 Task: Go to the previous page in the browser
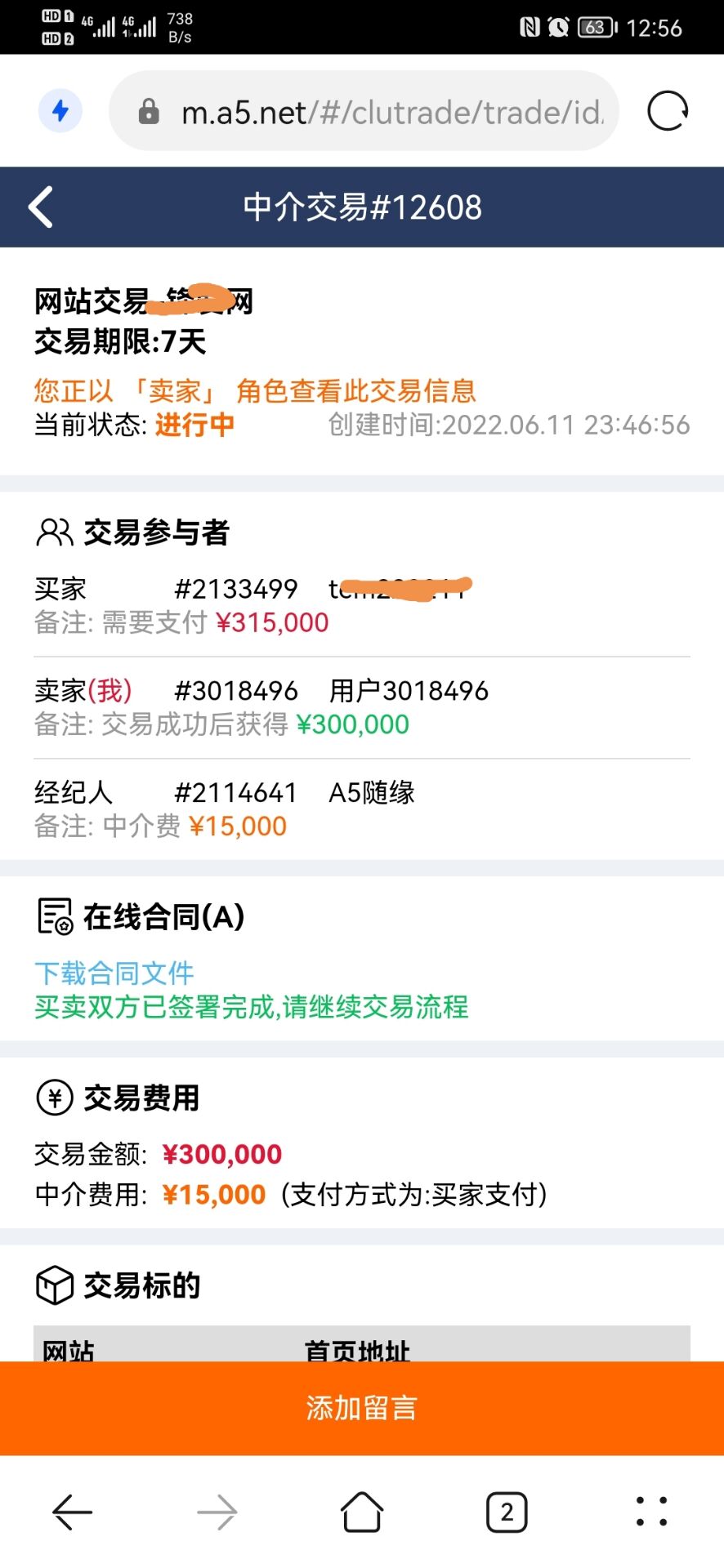point(73,1512)
